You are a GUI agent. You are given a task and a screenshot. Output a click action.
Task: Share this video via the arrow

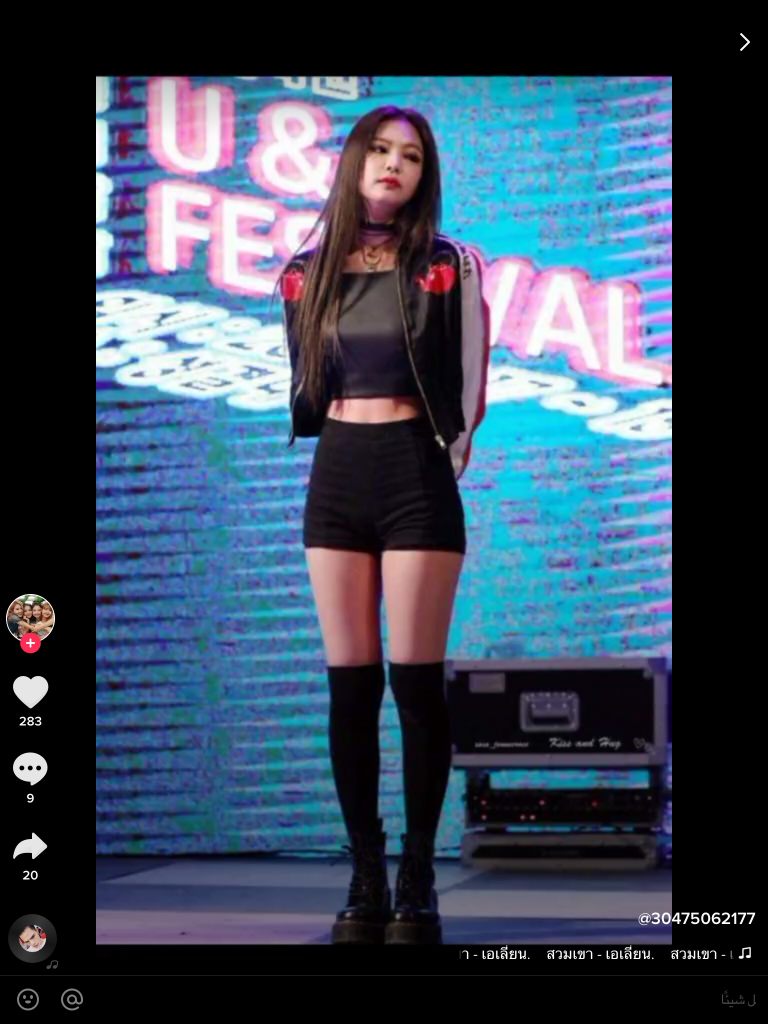30,847
